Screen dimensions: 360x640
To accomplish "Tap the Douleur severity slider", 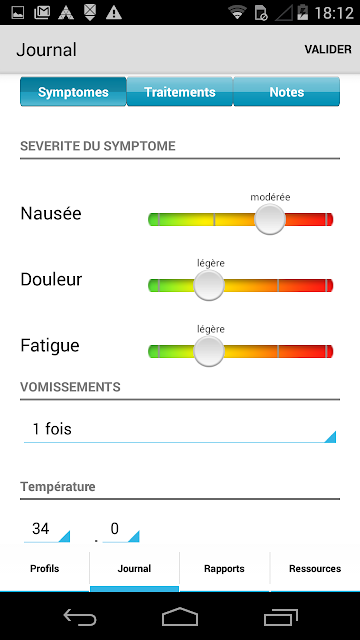I will pyautogui.click(x=241, y=285).
